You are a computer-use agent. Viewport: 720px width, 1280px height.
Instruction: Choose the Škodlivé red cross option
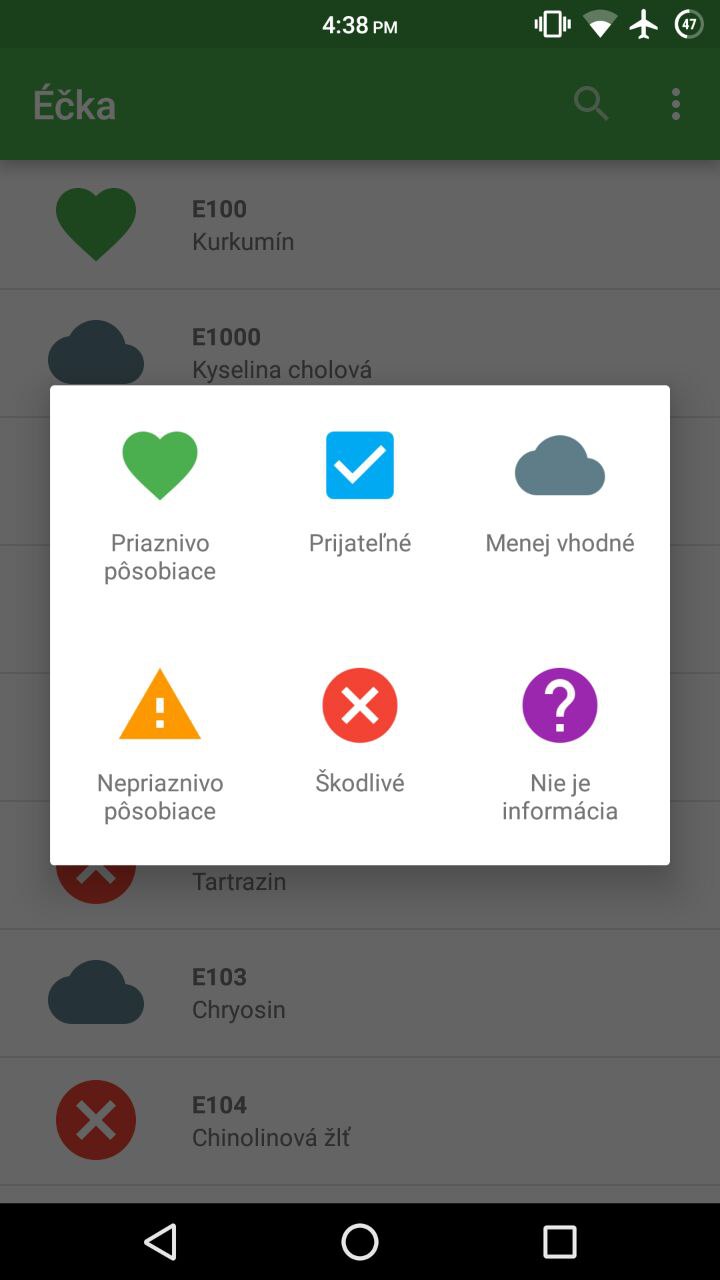coord(360,732)
